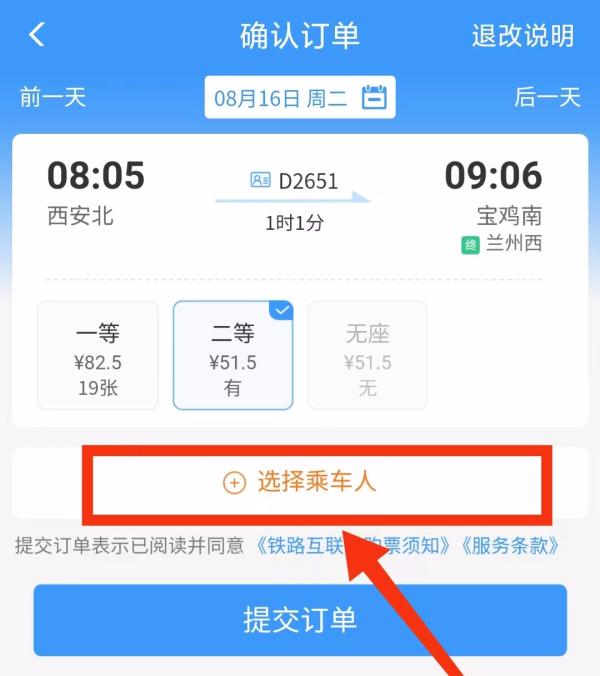Submit the order with 提交订单
Image resolution: width=600 pixels, height=676 pixels.
(300, 619)
